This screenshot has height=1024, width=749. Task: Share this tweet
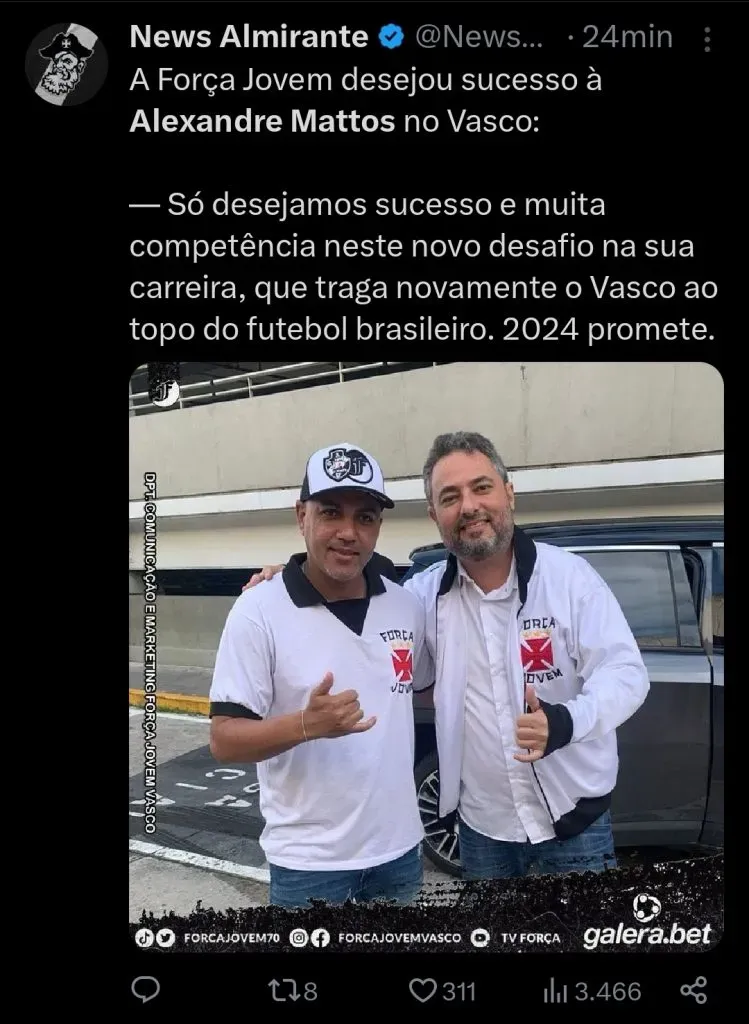coord(693,990)
